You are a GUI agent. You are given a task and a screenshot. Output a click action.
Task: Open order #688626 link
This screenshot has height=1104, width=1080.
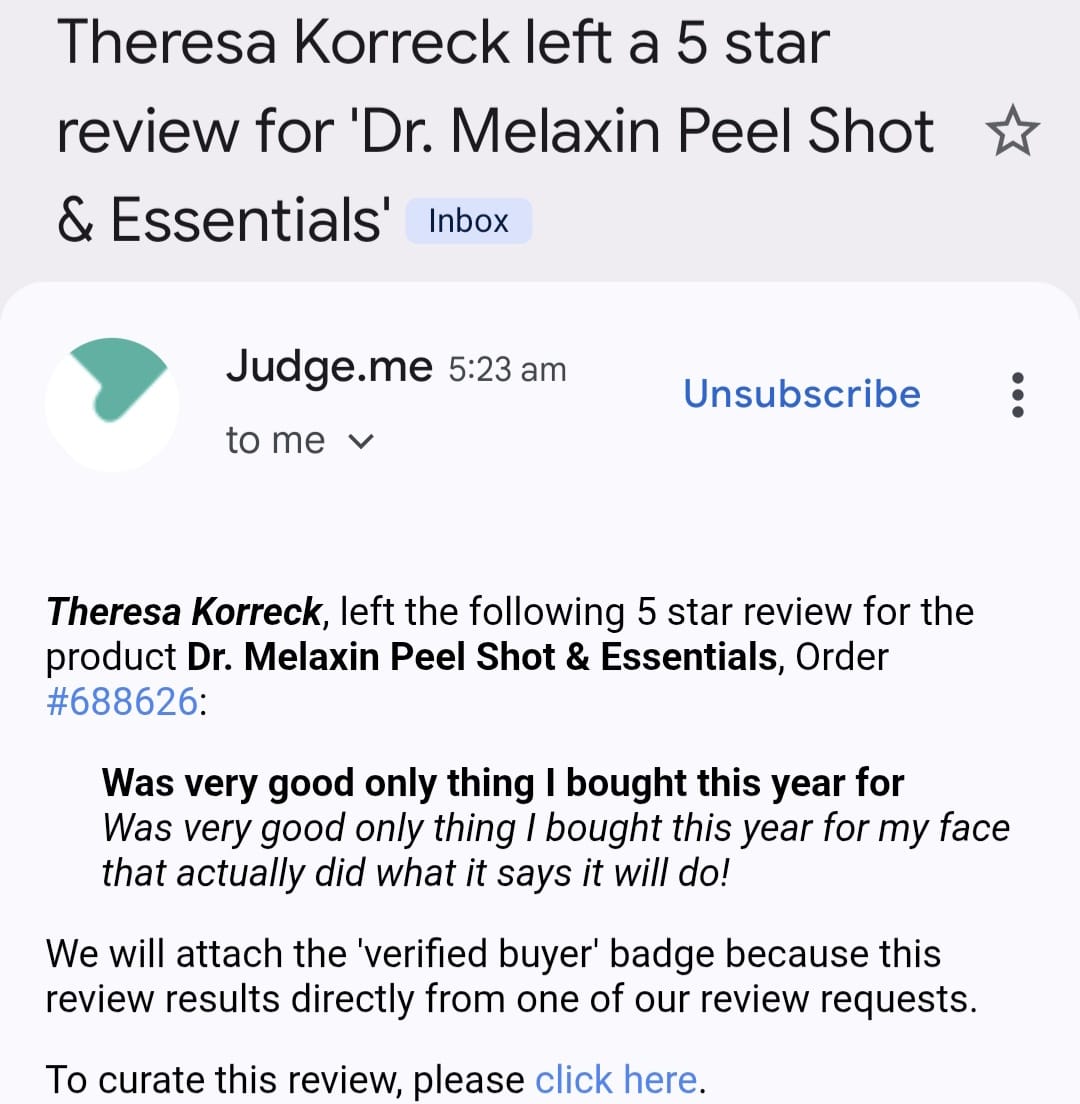point(122,701)
